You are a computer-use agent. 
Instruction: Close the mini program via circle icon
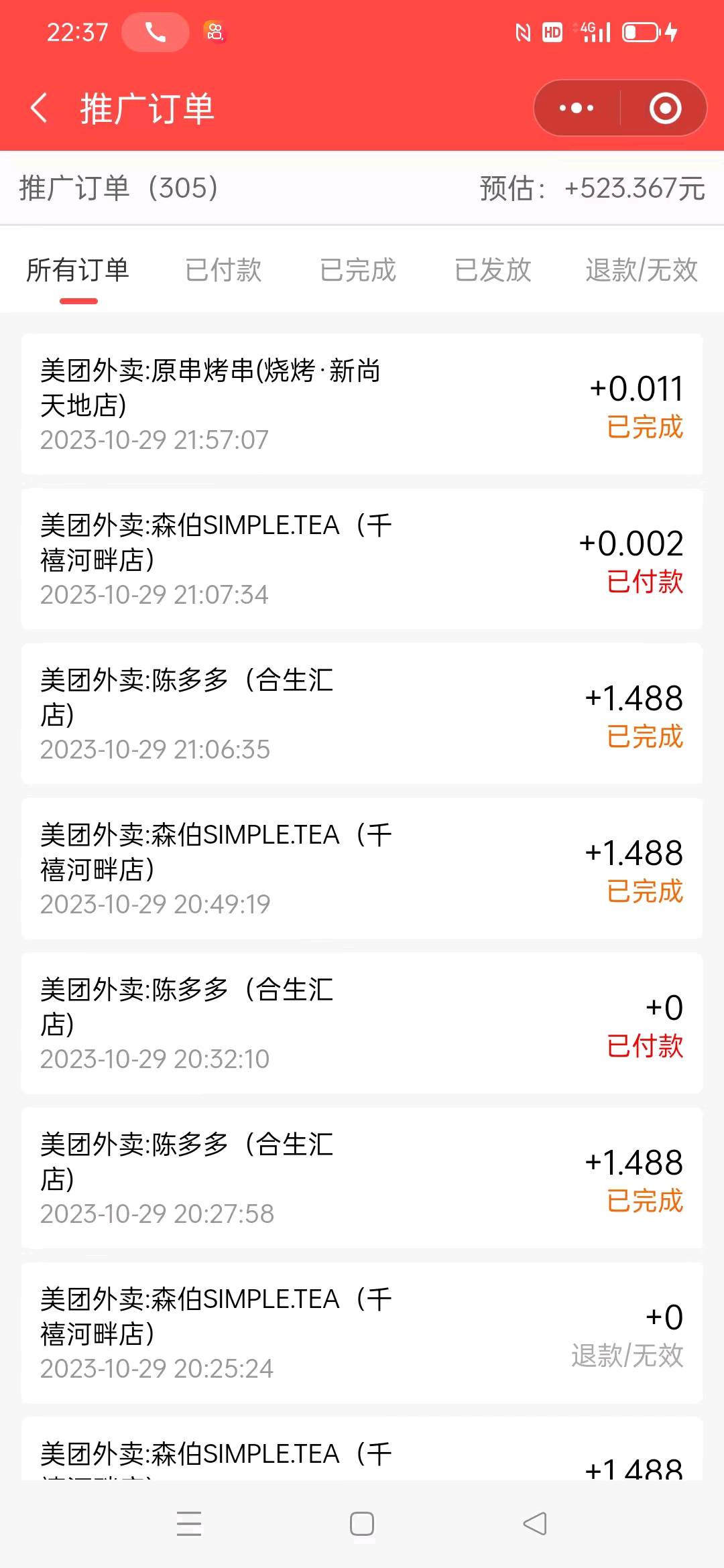point(665,108)
